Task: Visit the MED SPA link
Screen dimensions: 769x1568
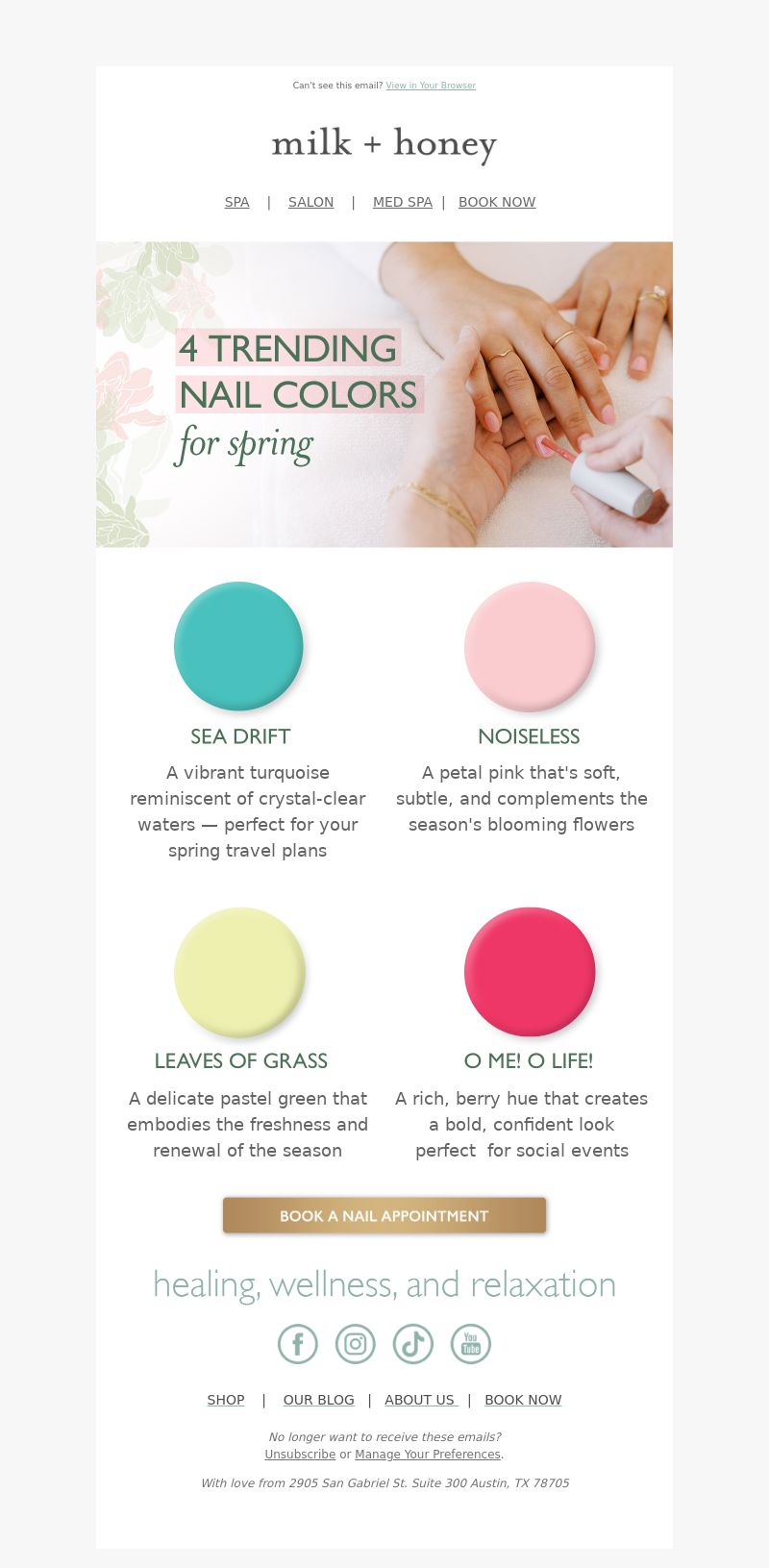Action: point(402,202)
